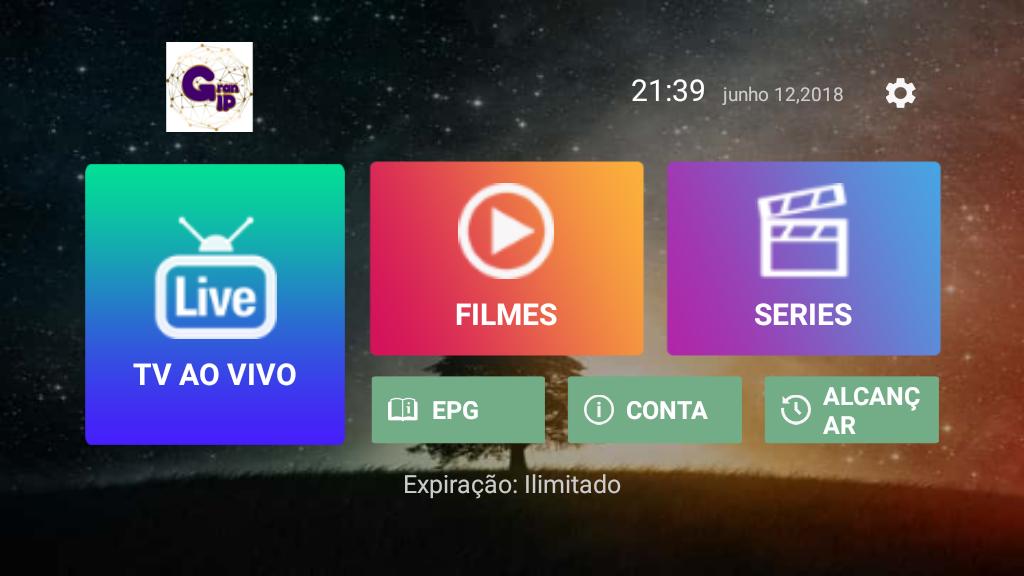The width and height of the screenshot is (1024, 576).
Task: Open the EPG guide button
Action: [x=458, y=410]
